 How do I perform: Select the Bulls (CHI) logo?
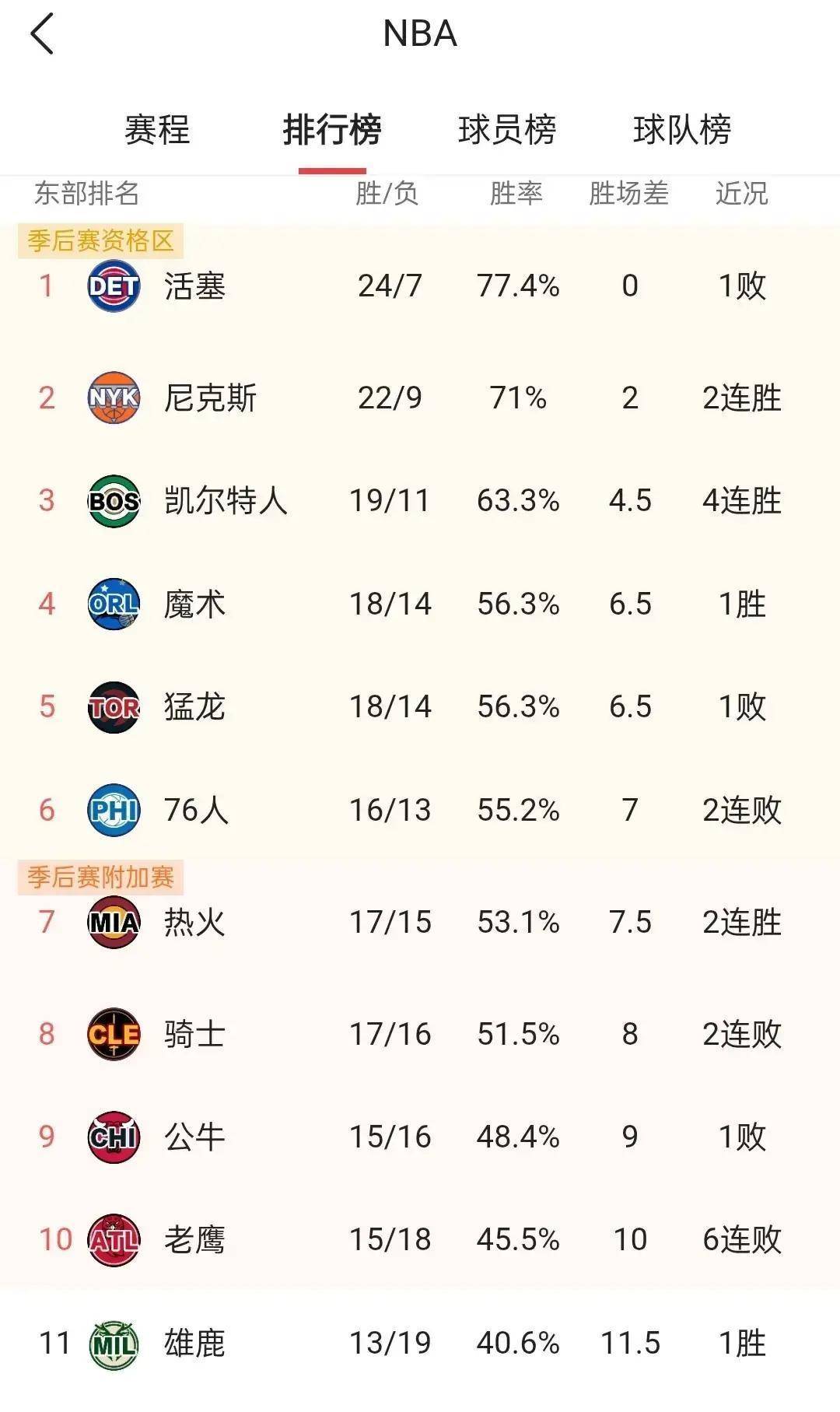click(x=114, y=1137)
